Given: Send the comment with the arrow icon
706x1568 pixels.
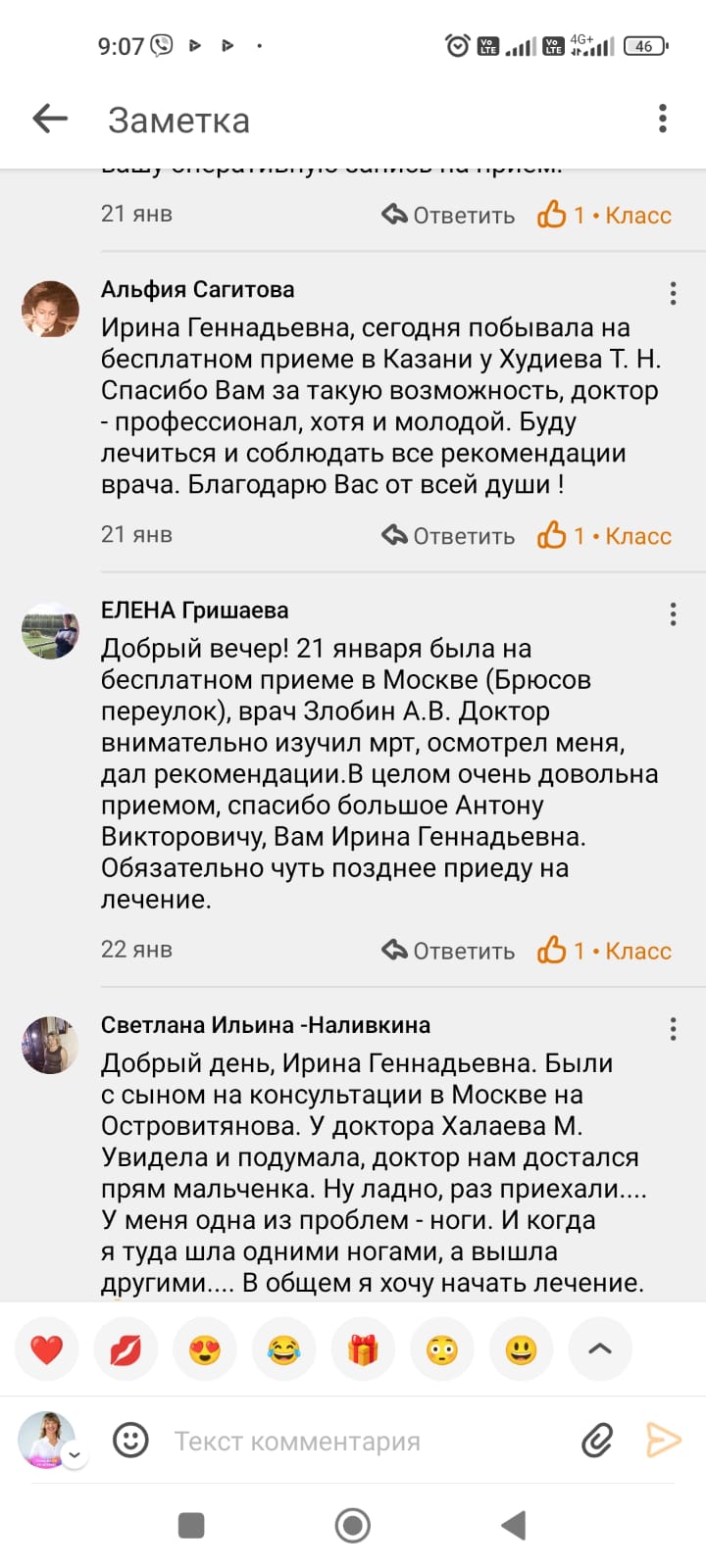Looking at the screenshot, I should (663, 1441).
